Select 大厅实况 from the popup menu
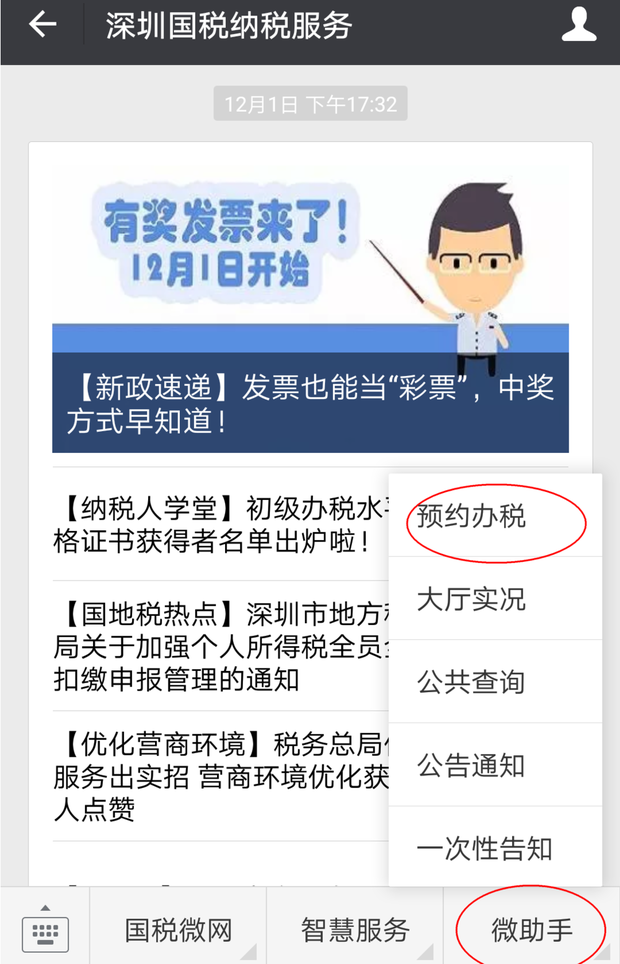This screenshot has height=964, width=620. click(x=472, y=600)
